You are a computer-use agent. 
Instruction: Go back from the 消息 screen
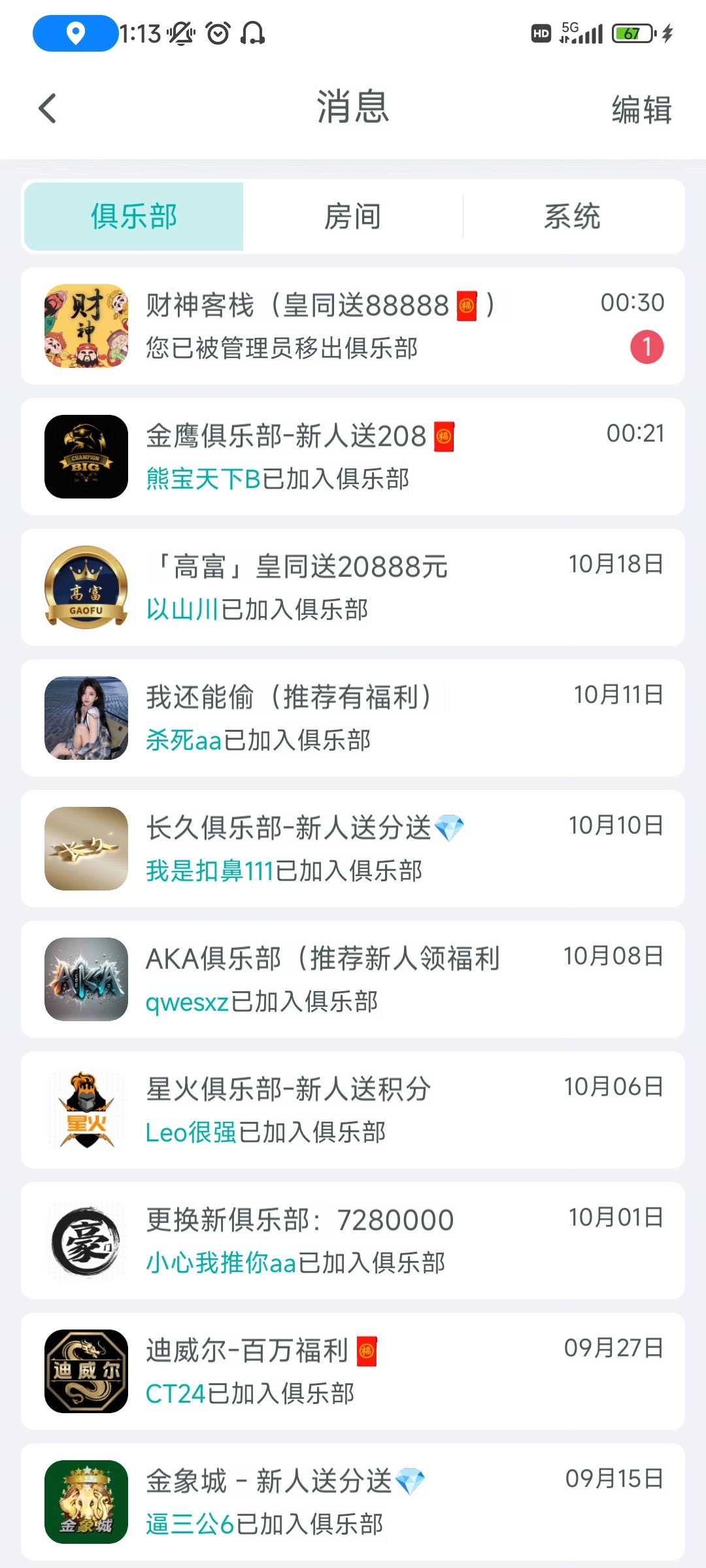point(48,108)
